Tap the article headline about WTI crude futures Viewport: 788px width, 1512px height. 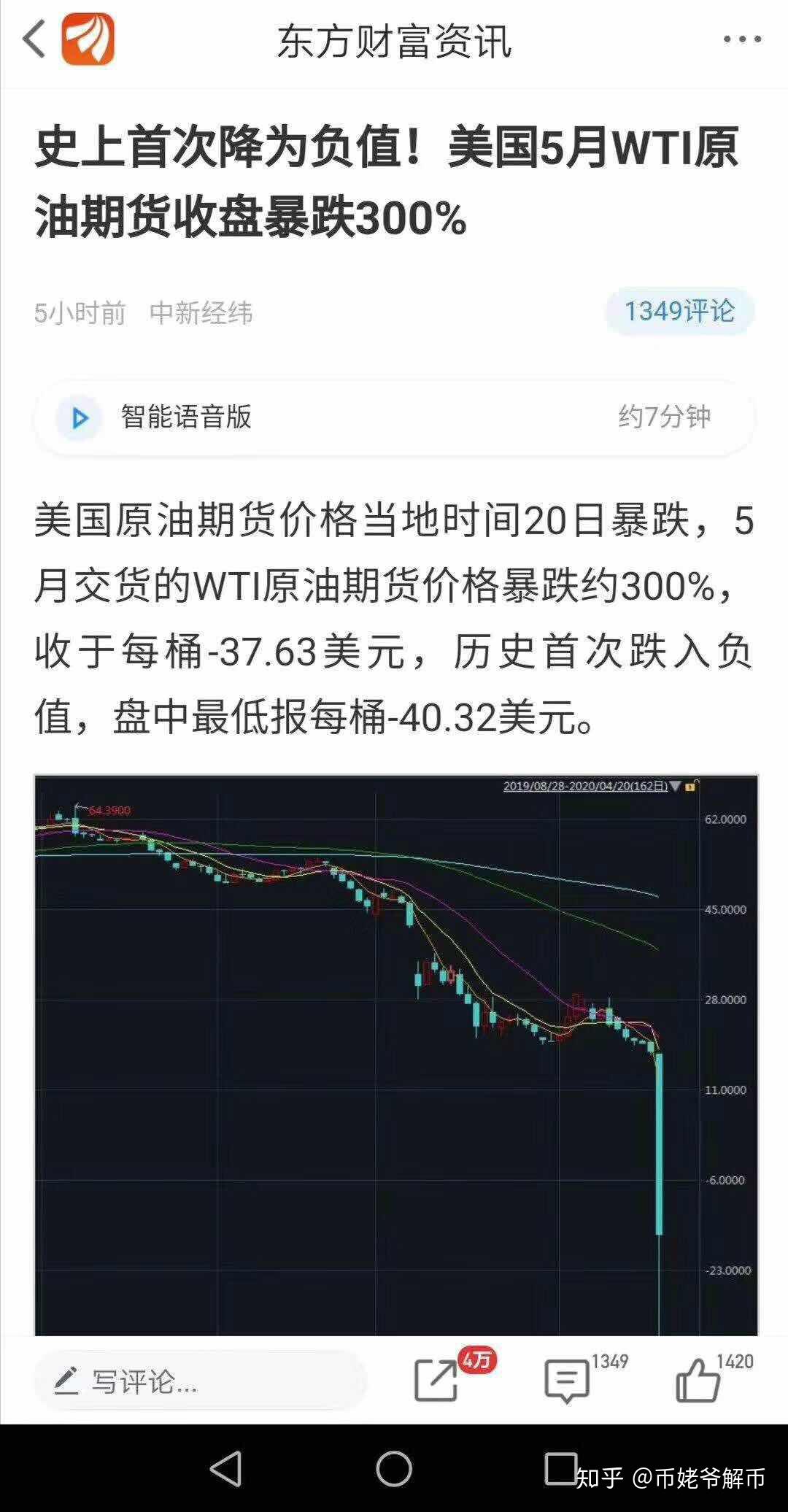click(x=387, y=179)
